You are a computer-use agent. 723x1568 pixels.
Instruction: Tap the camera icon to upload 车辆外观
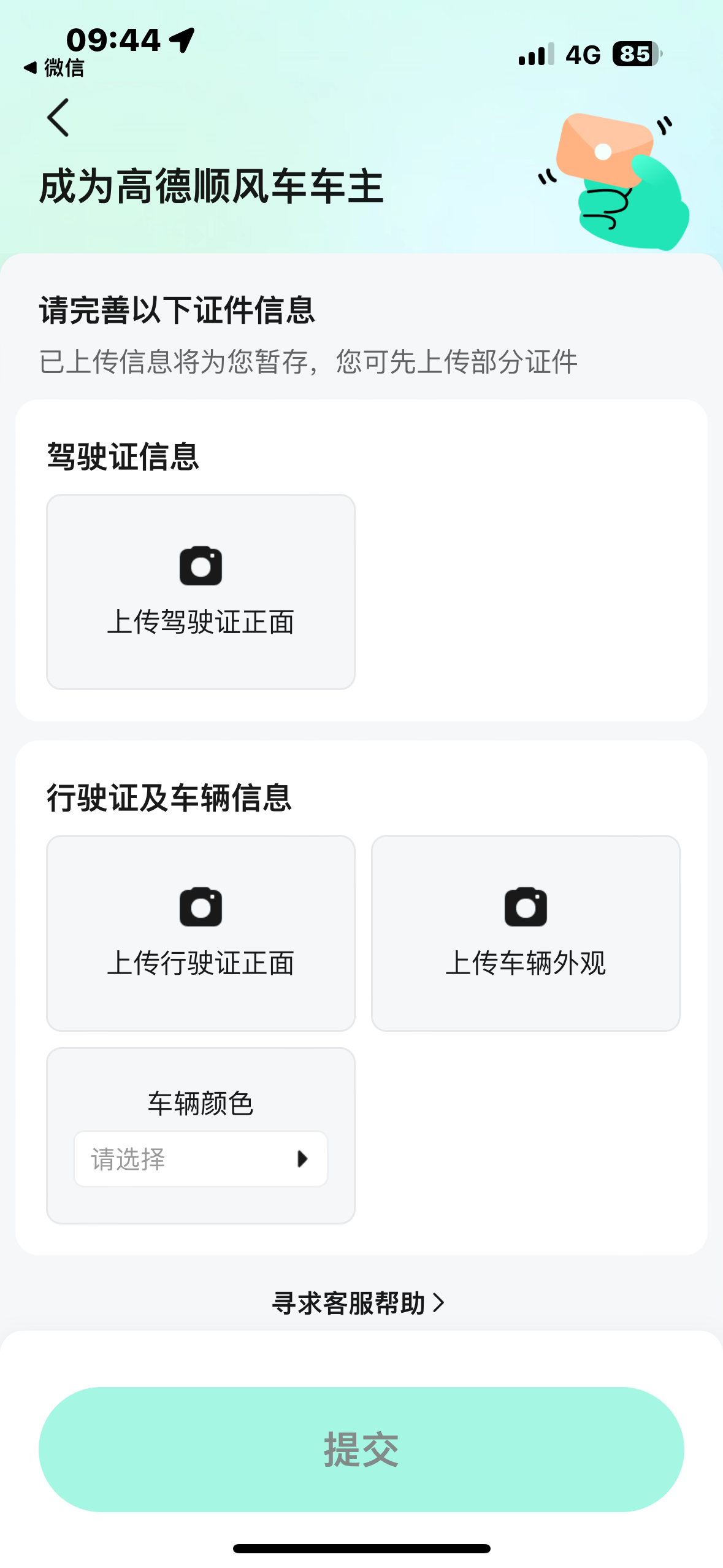point(526,907)
